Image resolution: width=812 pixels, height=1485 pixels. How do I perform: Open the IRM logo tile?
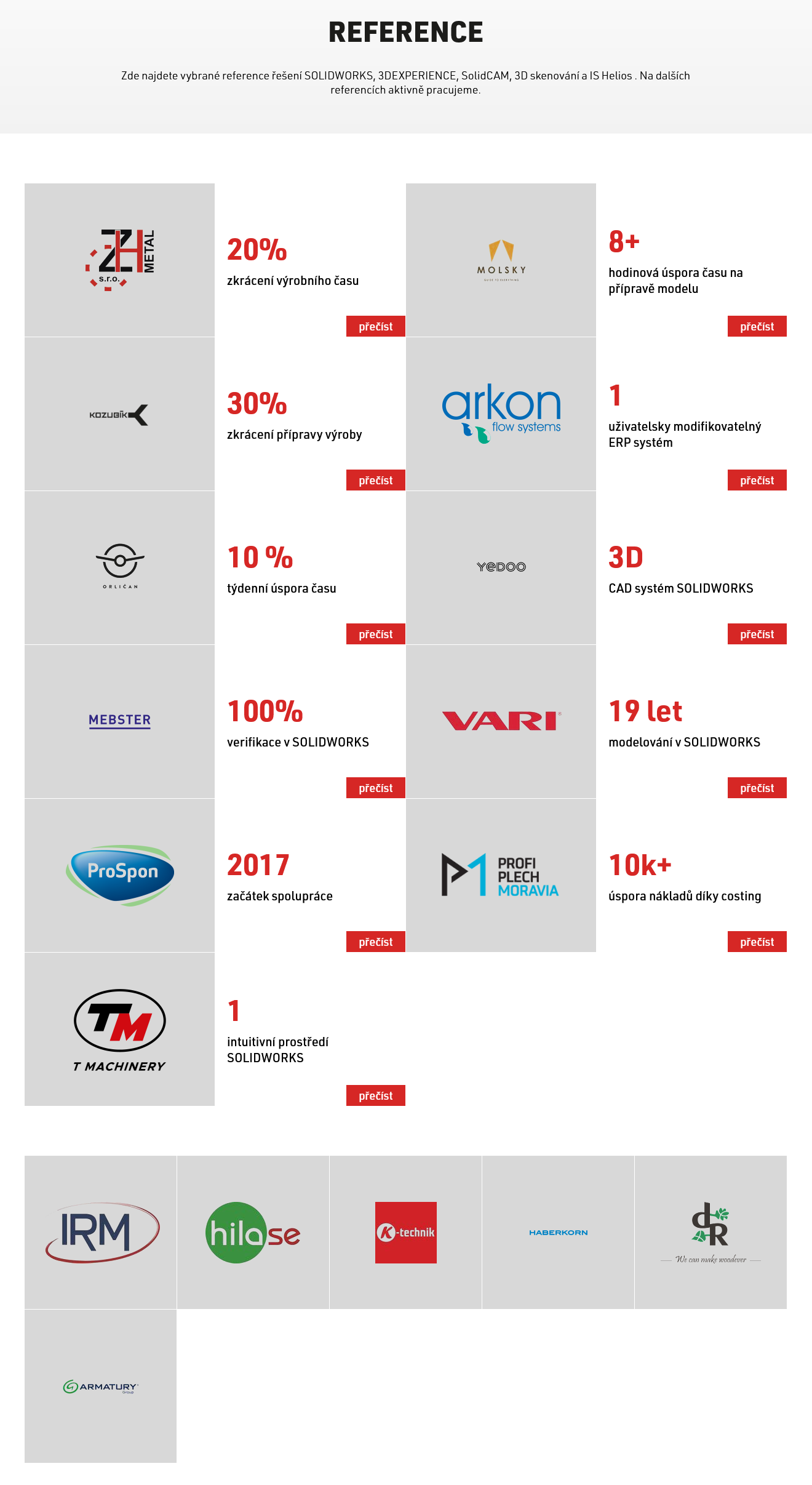tap(100, 1232)
